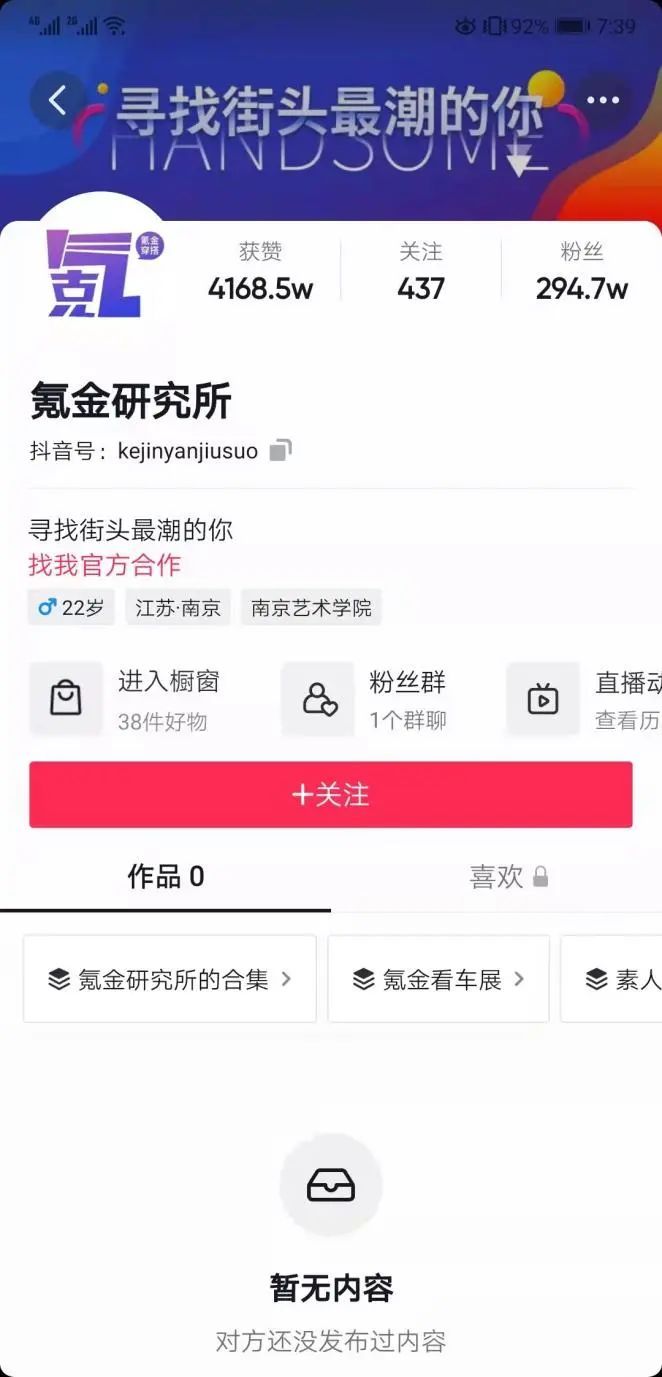View the 关注 following list
662x1377 pixels.
[x=420, y=272]
